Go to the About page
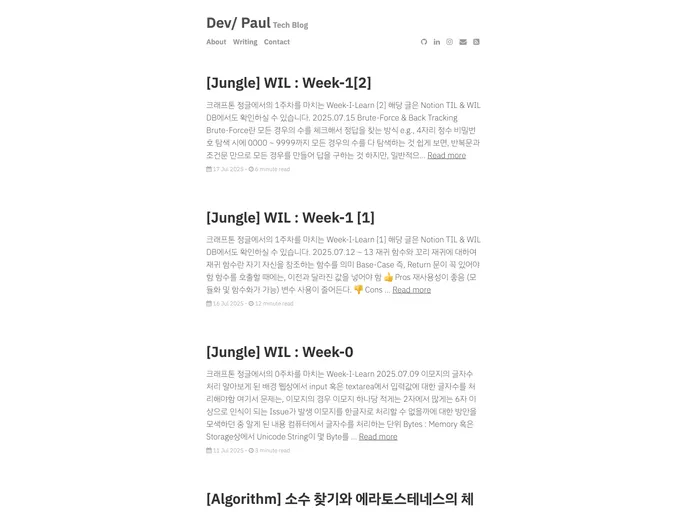 (x=216, y=42)
